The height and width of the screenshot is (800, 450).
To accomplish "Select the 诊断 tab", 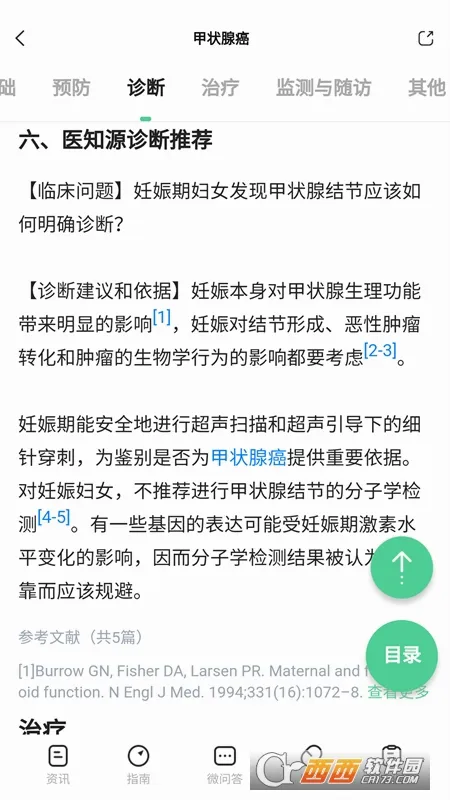I will click(x=146, y=88).
